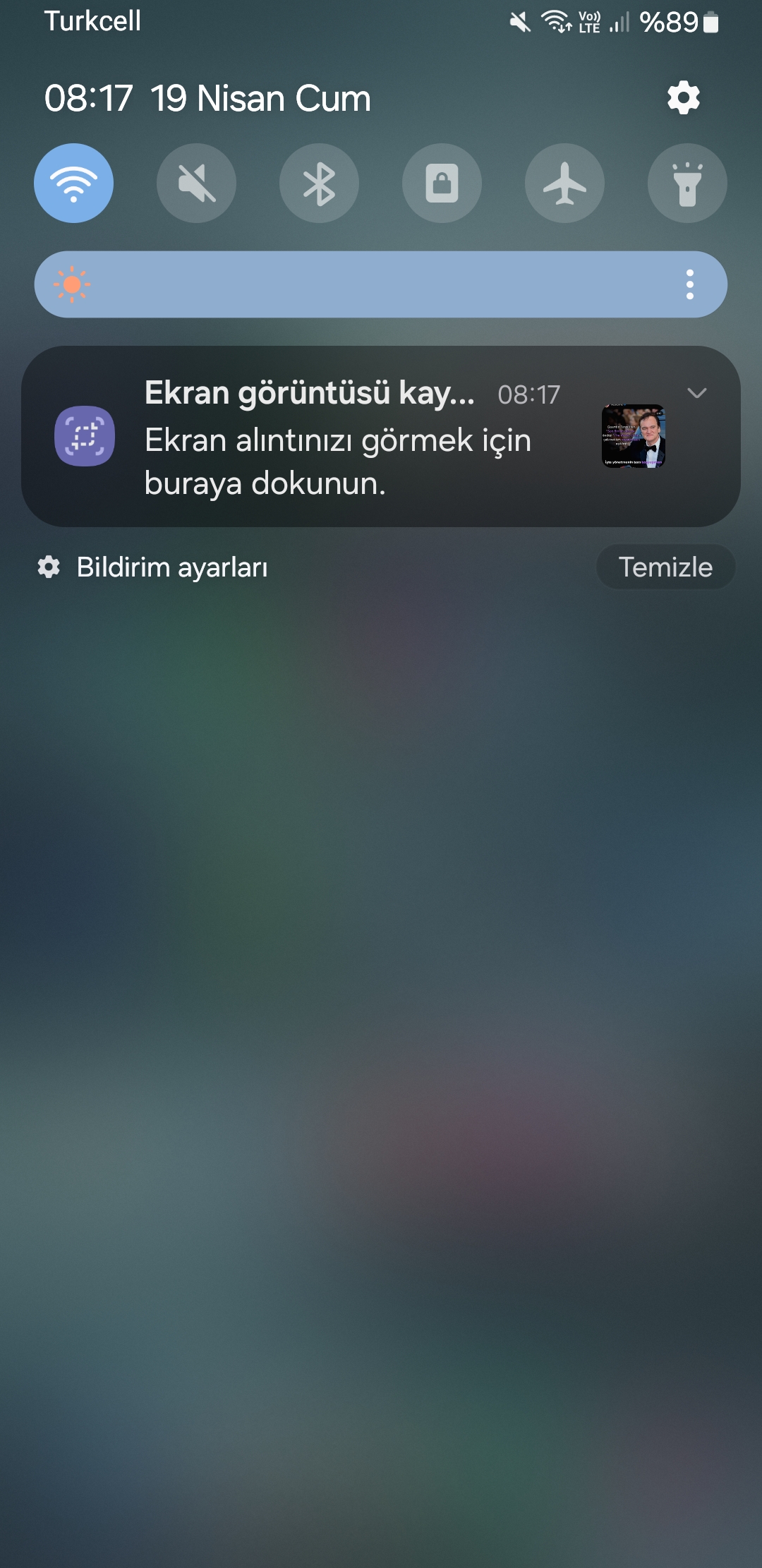
Task: Open Bildirim ayarları
Action: tap(153, 567)
